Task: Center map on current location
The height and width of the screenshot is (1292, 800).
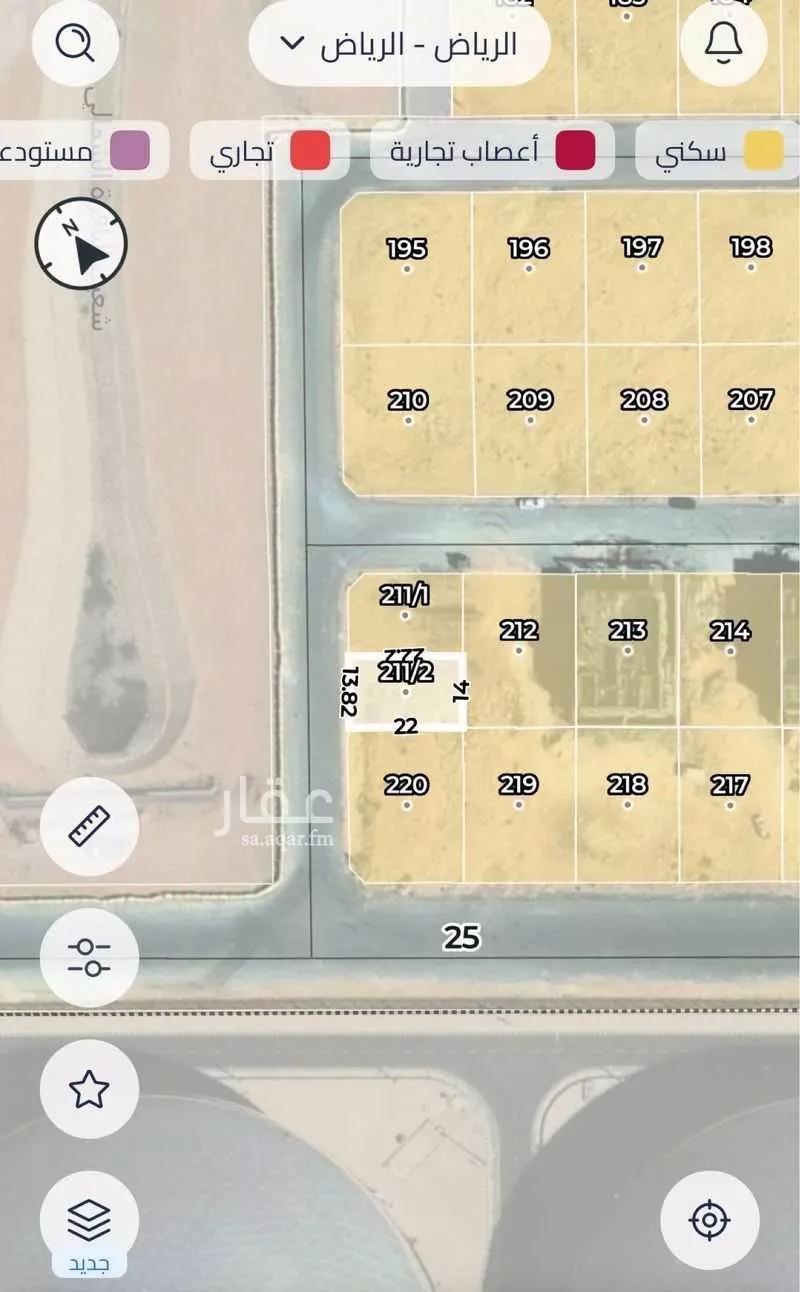Action: coord(710,1218)
